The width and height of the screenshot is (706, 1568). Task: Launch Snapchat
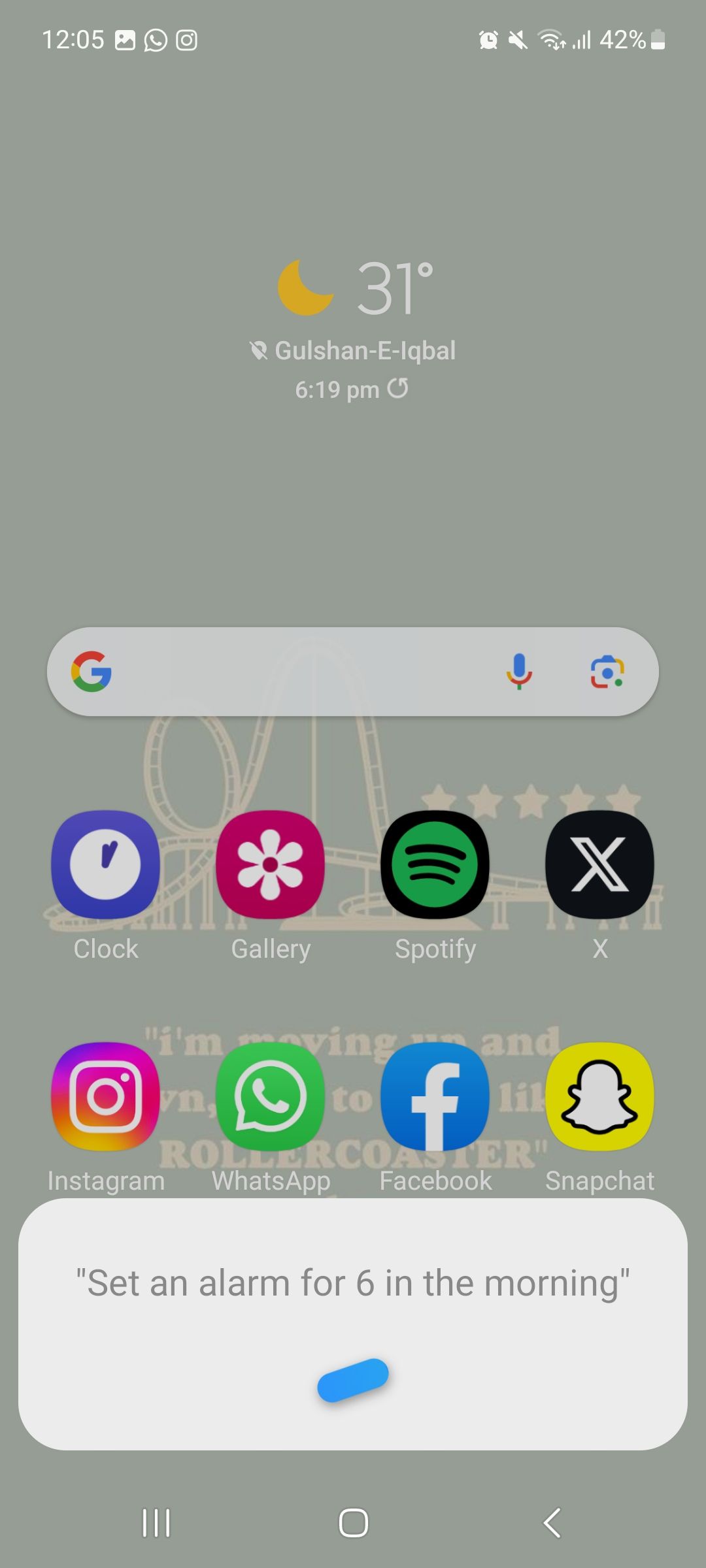click(599, 1096)
